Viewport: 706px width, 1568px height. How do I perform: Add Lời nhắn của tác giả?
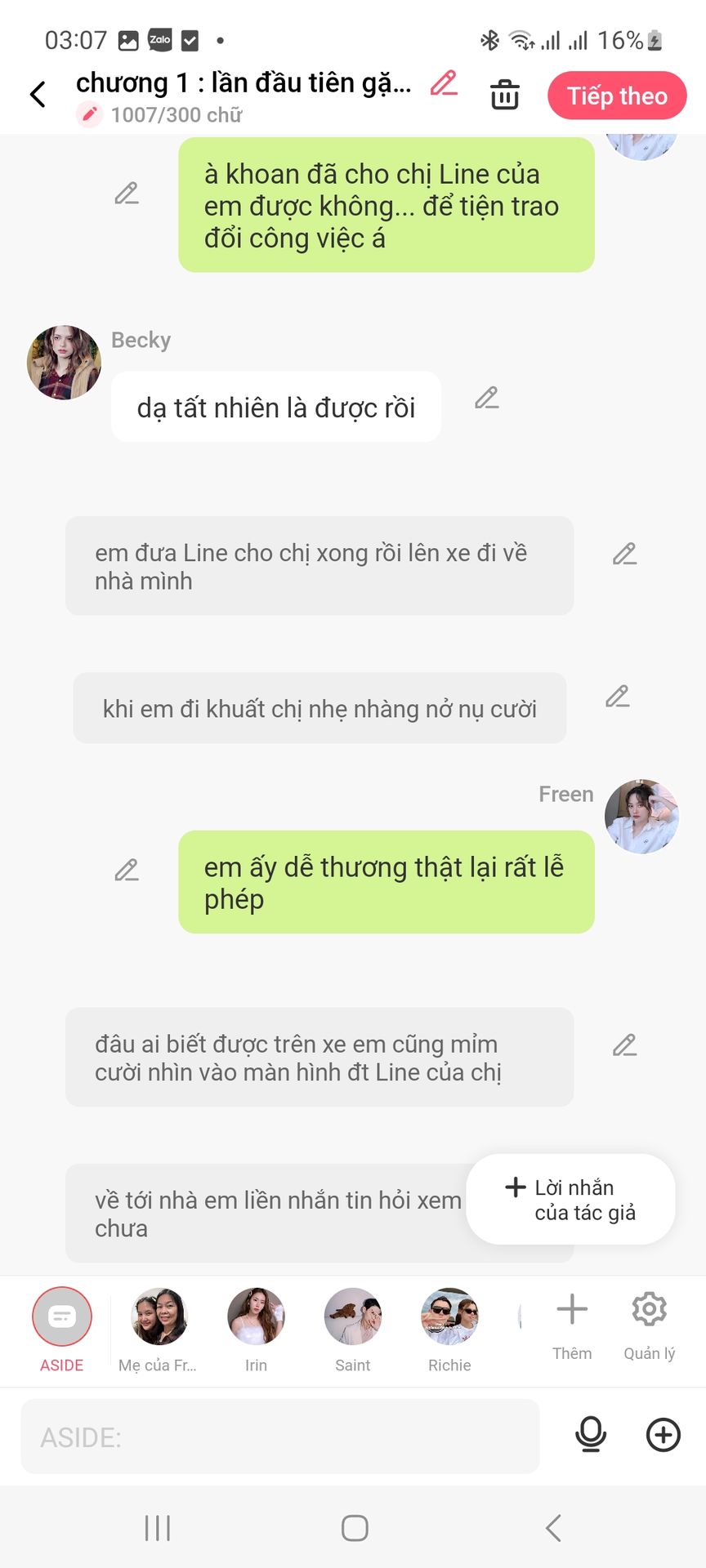point(570,1199)
